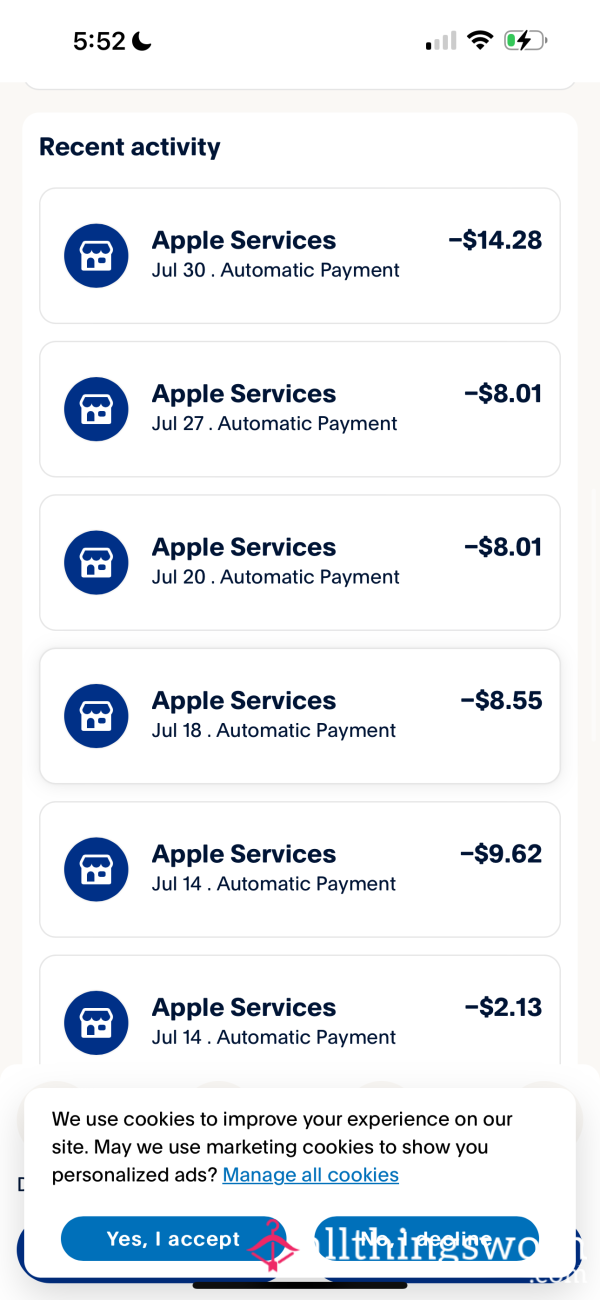Decline marketing cookies
This screenshot has width=600, height=1300.
pyautogui.click(x=427, y=1239)
